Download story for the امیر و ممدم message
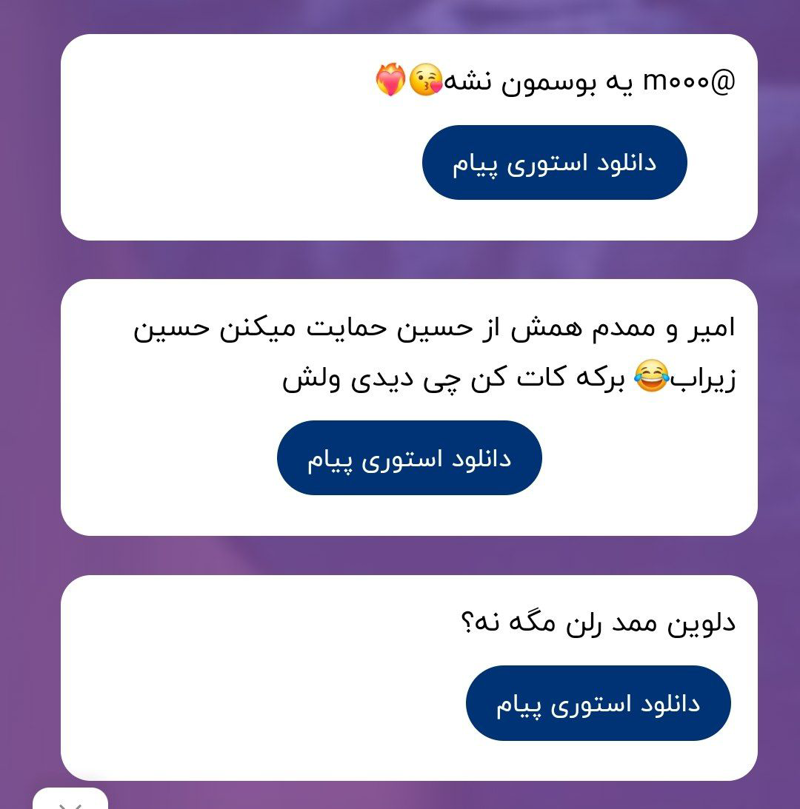The width and height of the screenshot is (800, 809). (x=409, y=458)
